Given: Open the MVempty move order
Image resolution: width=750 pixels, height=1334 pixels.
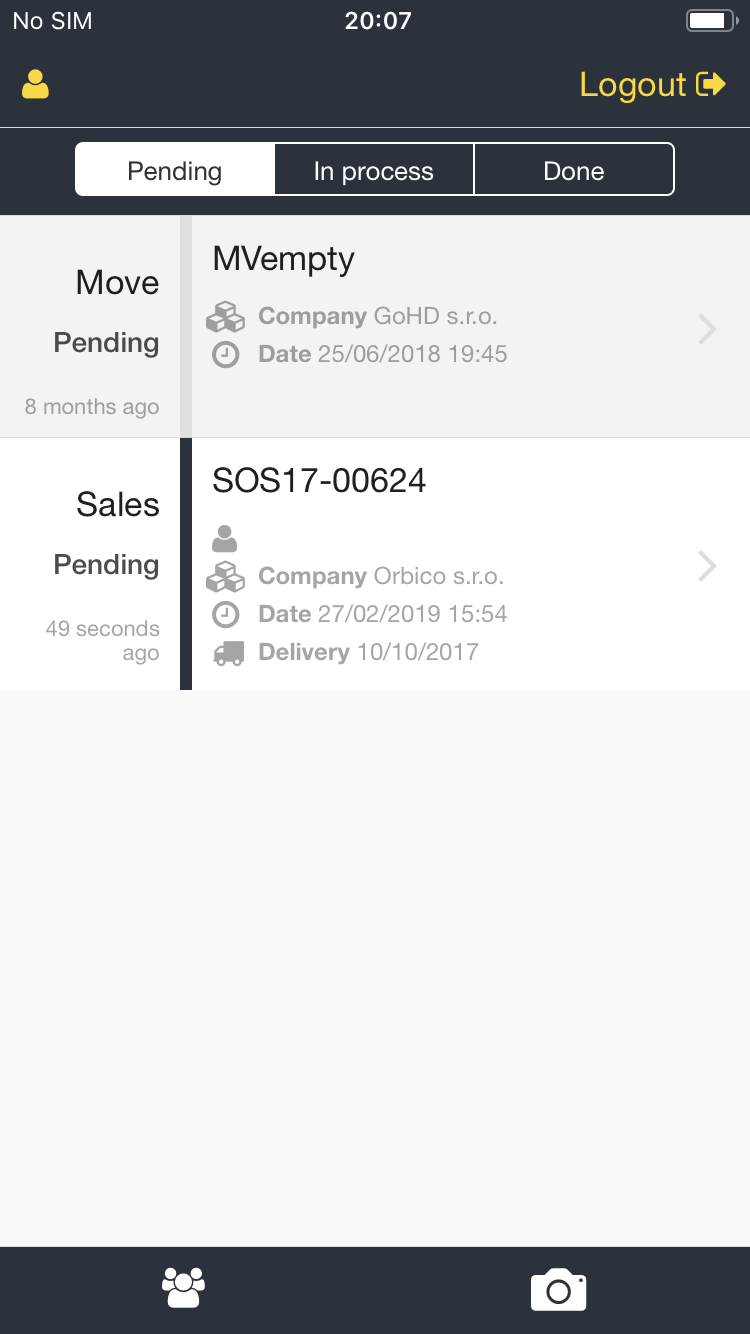Looking at the screenshot, I should 450,327.
